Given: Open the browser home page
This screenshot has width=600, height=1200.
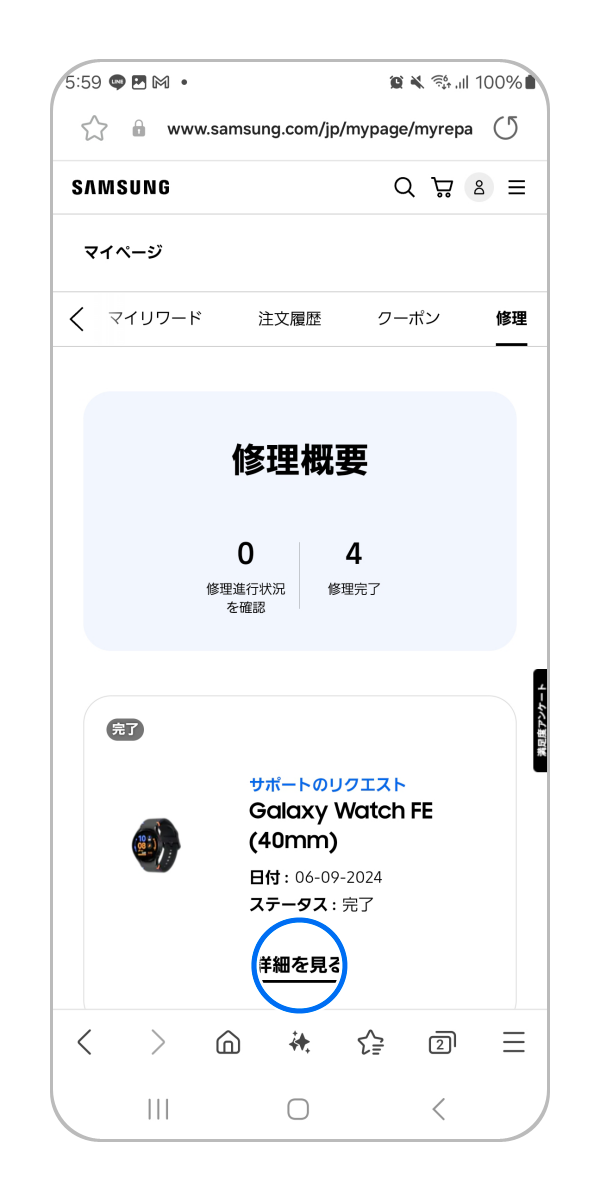Looking at the screenshot, I should tap(228, 1043).
